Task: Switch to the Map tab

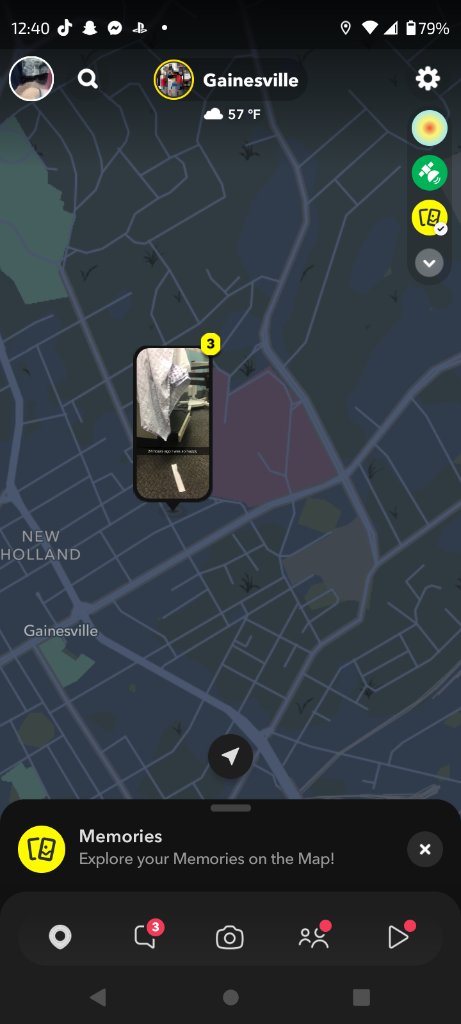Action: click(x=60, y=937)
